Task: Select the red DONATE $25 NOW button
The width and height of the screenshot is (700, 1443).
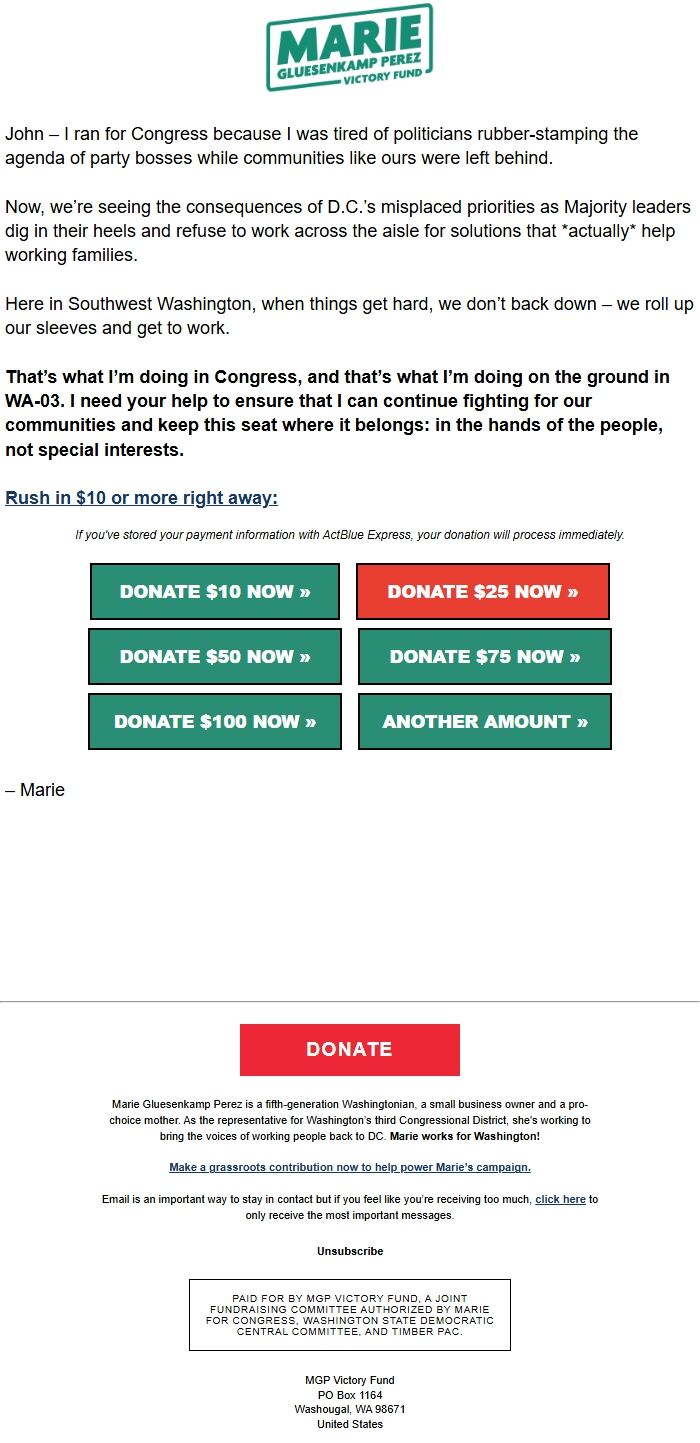Action: tap(483, 592)
